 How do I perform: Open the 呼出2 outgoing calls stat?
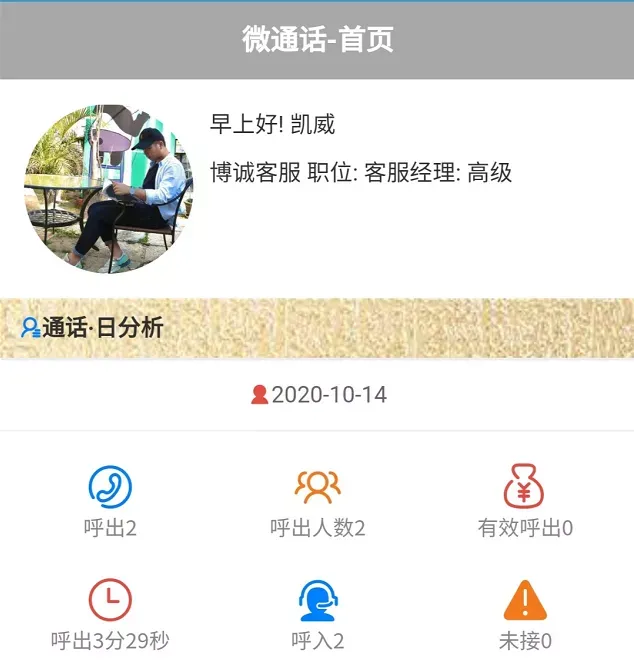(110, 502)
